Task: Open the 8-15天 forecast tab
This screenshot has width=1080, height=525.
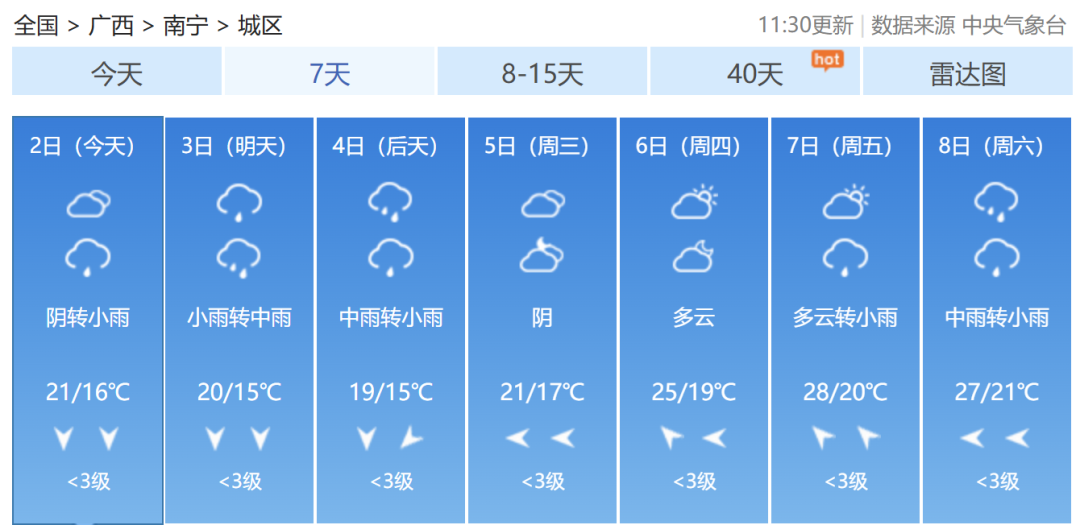Action: click(543, 73)
